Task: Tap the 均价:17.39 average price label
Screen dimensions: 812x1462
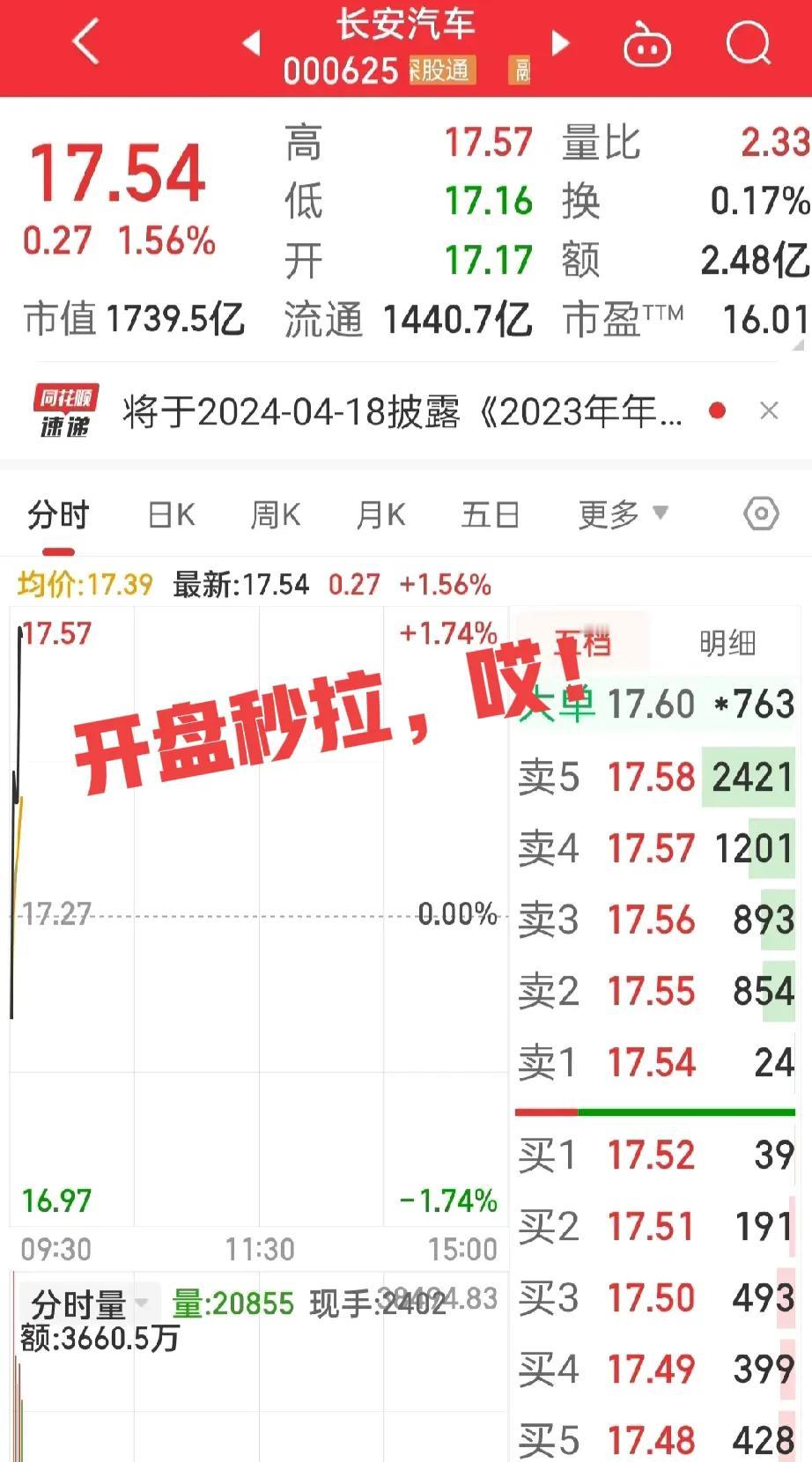Action: point(85,583)
